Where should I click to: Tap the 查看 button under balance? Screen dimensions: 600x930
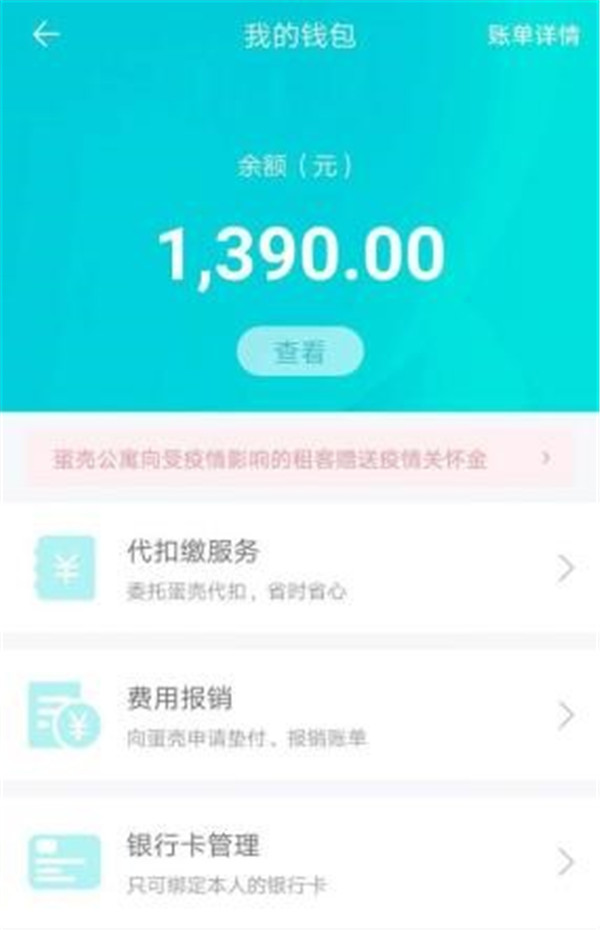point(300,351)
